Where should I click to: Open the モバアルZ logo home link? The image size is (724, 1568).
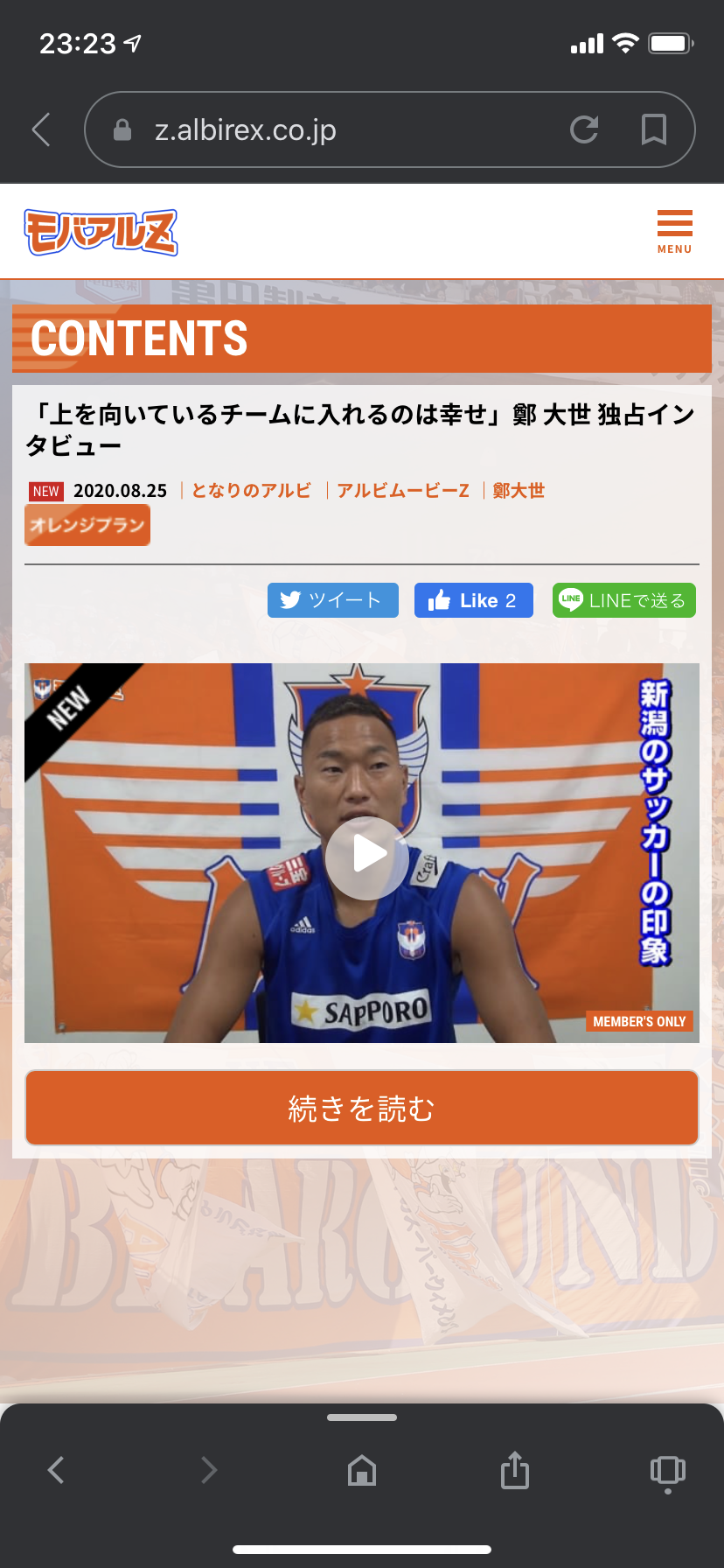coord(101,232)
